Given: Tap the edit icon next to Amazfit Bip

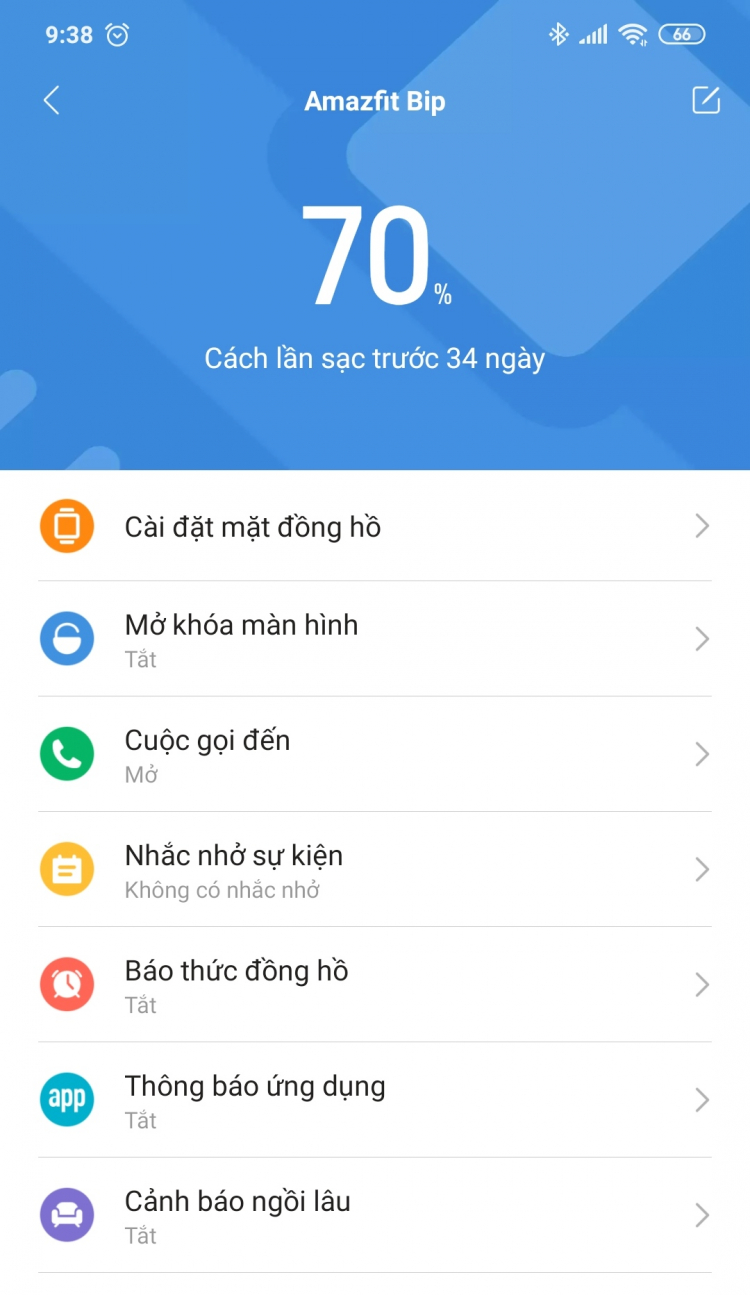Looking at the screenshot, I should pyautogui.click(x=705, y=101).
